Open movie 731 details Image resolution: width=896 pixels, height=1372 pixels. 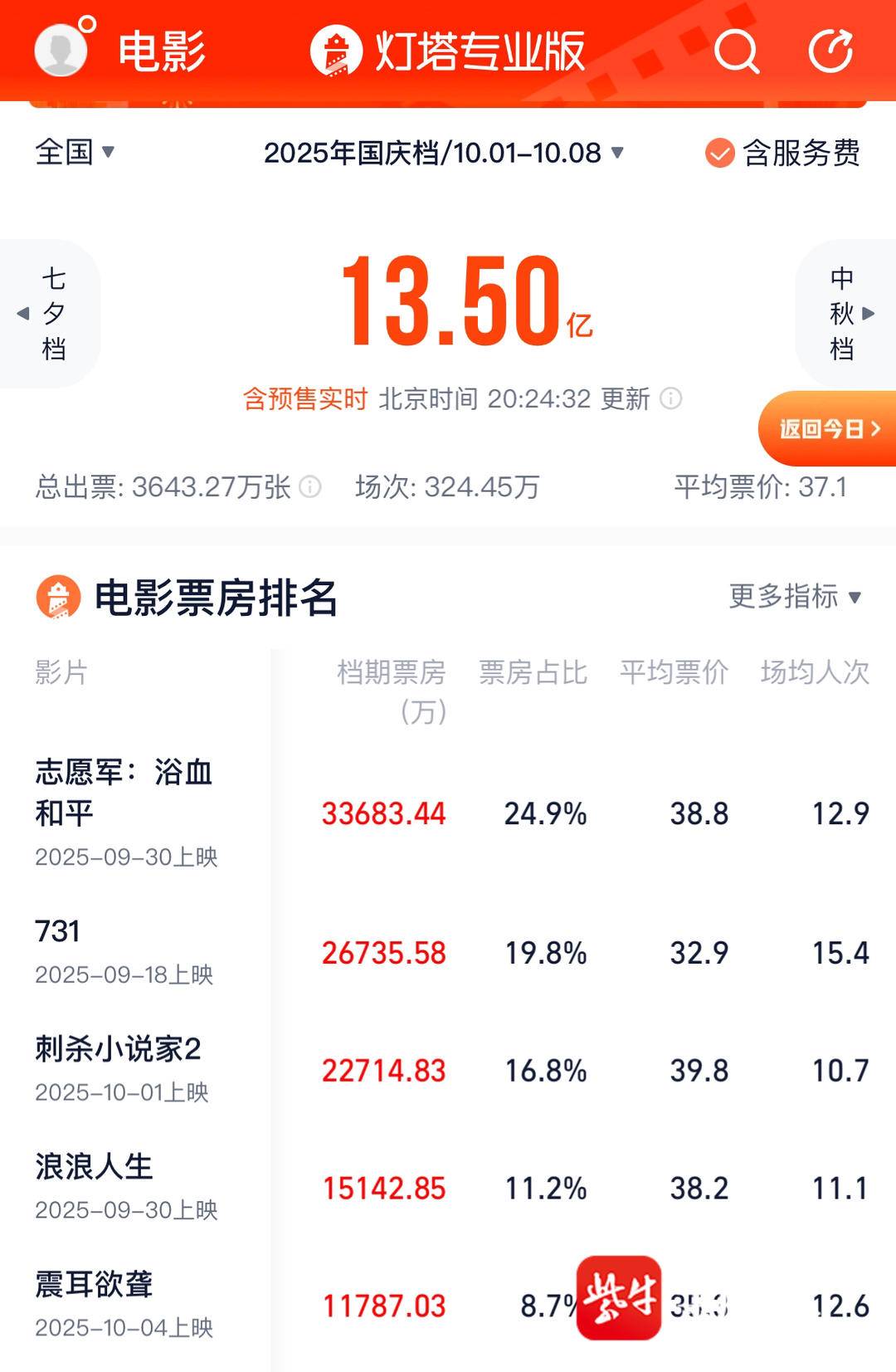tap(124, 951)
